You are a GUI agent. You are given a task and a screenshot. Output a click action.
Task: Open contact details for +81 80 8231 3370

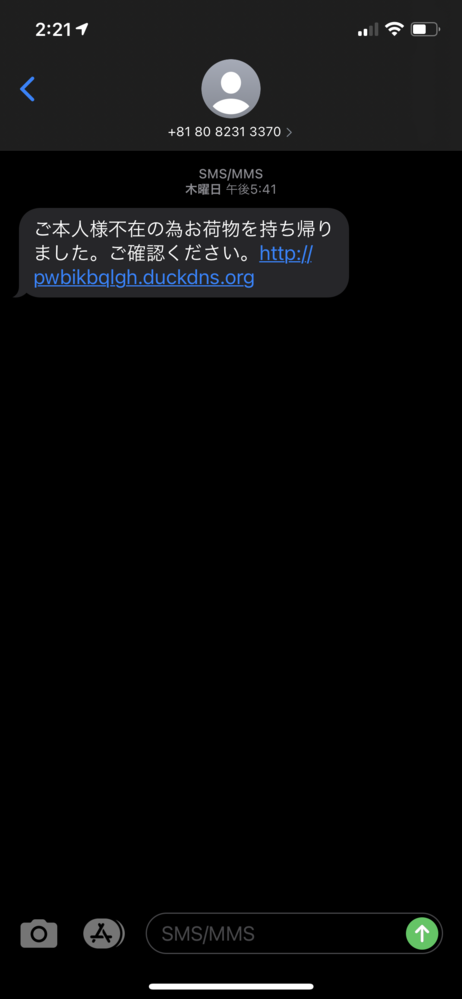(230, 132)
